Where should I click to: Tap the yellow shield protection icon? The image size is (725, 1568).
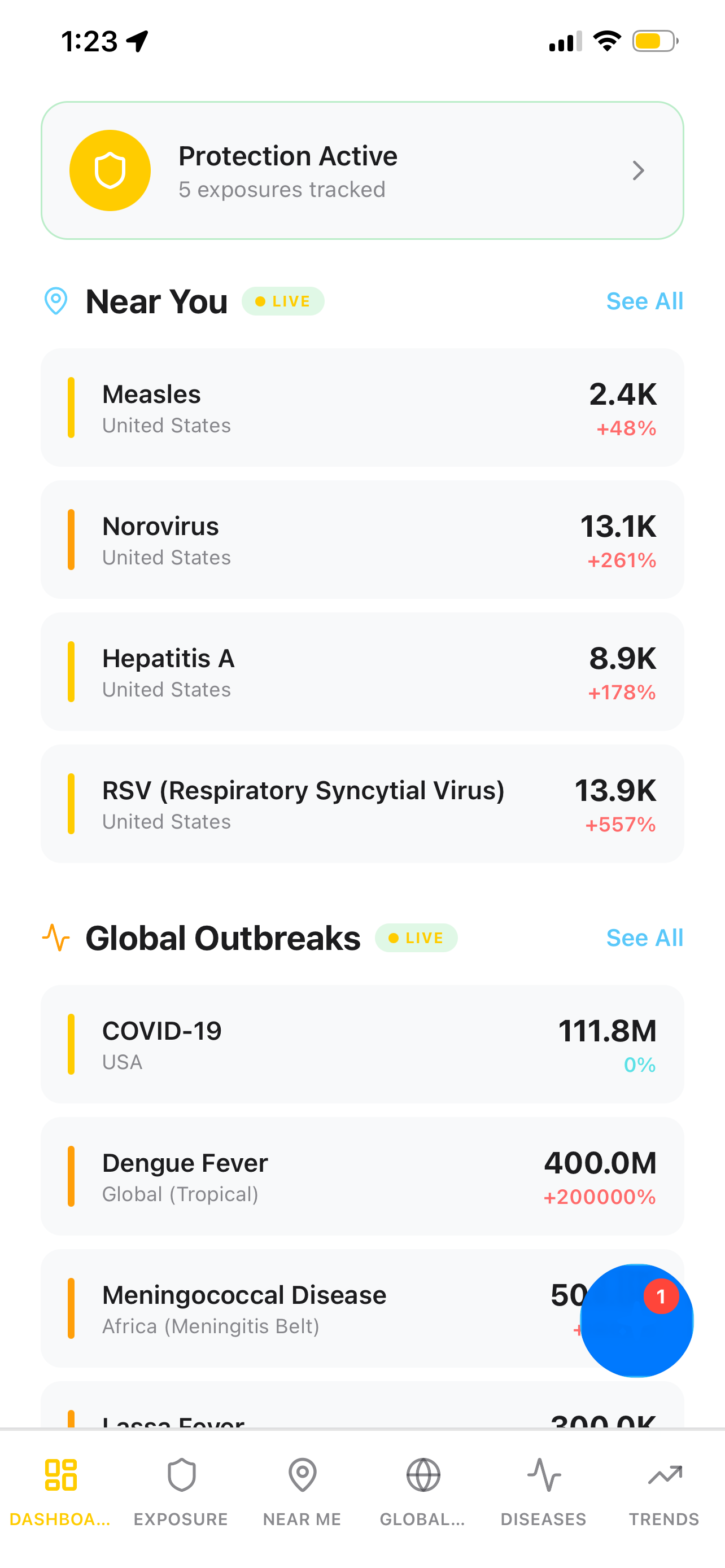point(110,170)
